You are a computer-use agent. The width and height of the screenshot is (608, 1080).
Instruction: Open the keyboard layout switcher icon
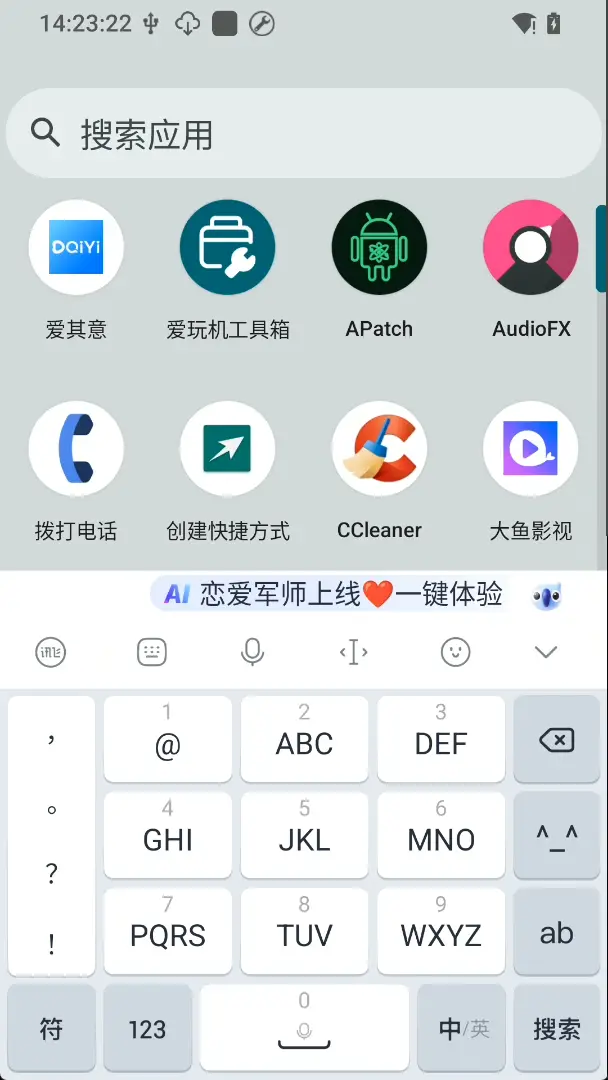(x=152, y=653)
